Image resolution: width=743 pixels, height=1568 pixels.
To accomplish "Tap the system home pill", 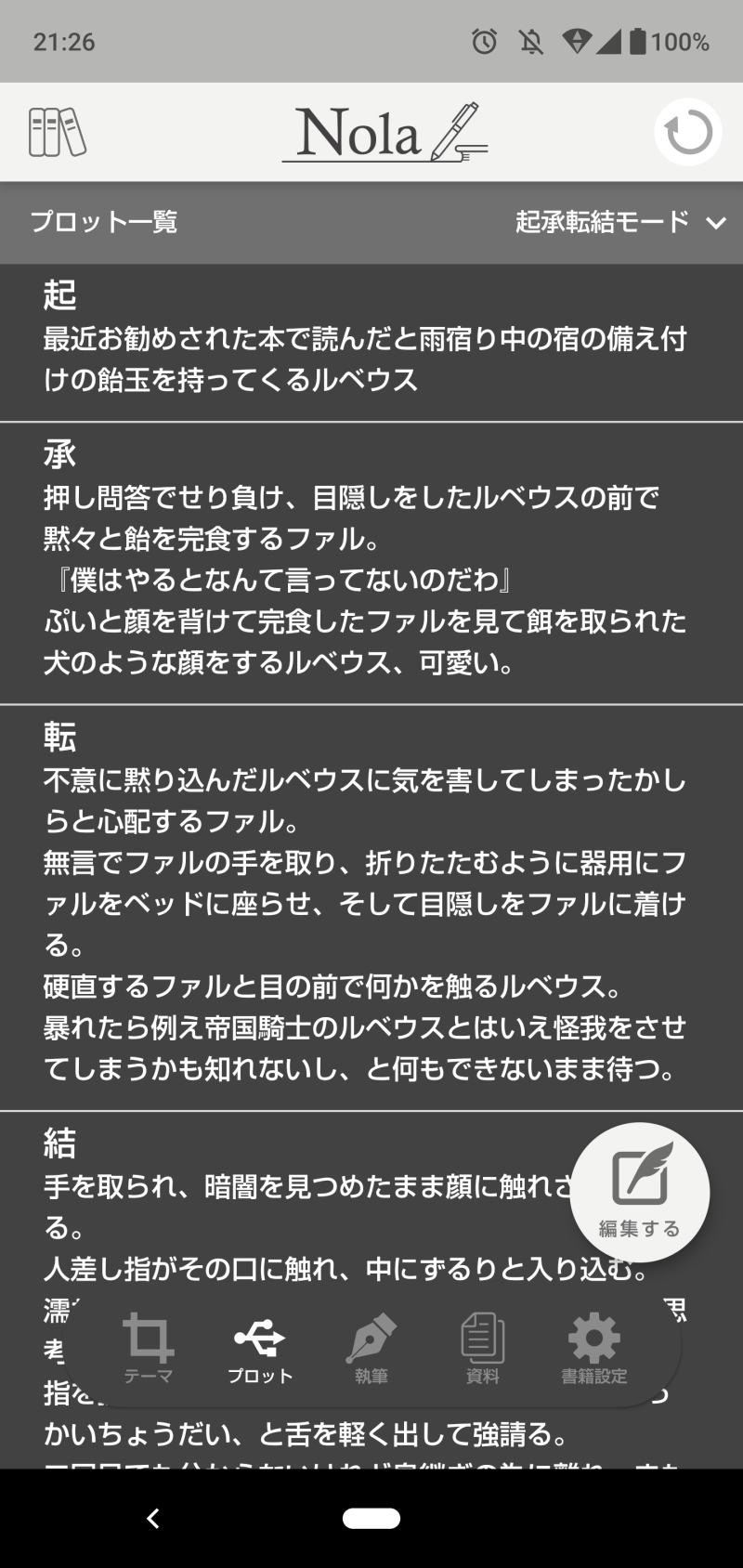I will (x=371, y=1518).
